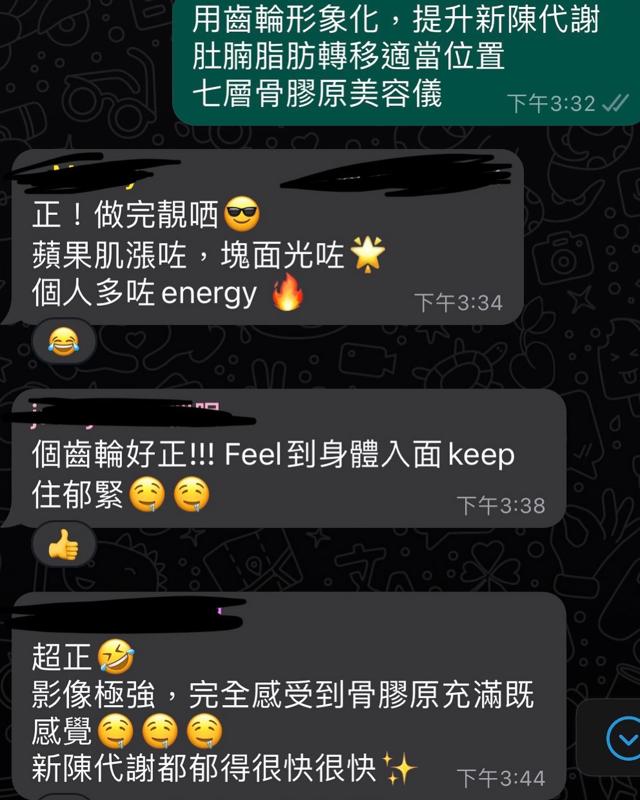Jump to latest messages with down arrow
The height and width of the screenshot is (800, 640).
point(624,741)
